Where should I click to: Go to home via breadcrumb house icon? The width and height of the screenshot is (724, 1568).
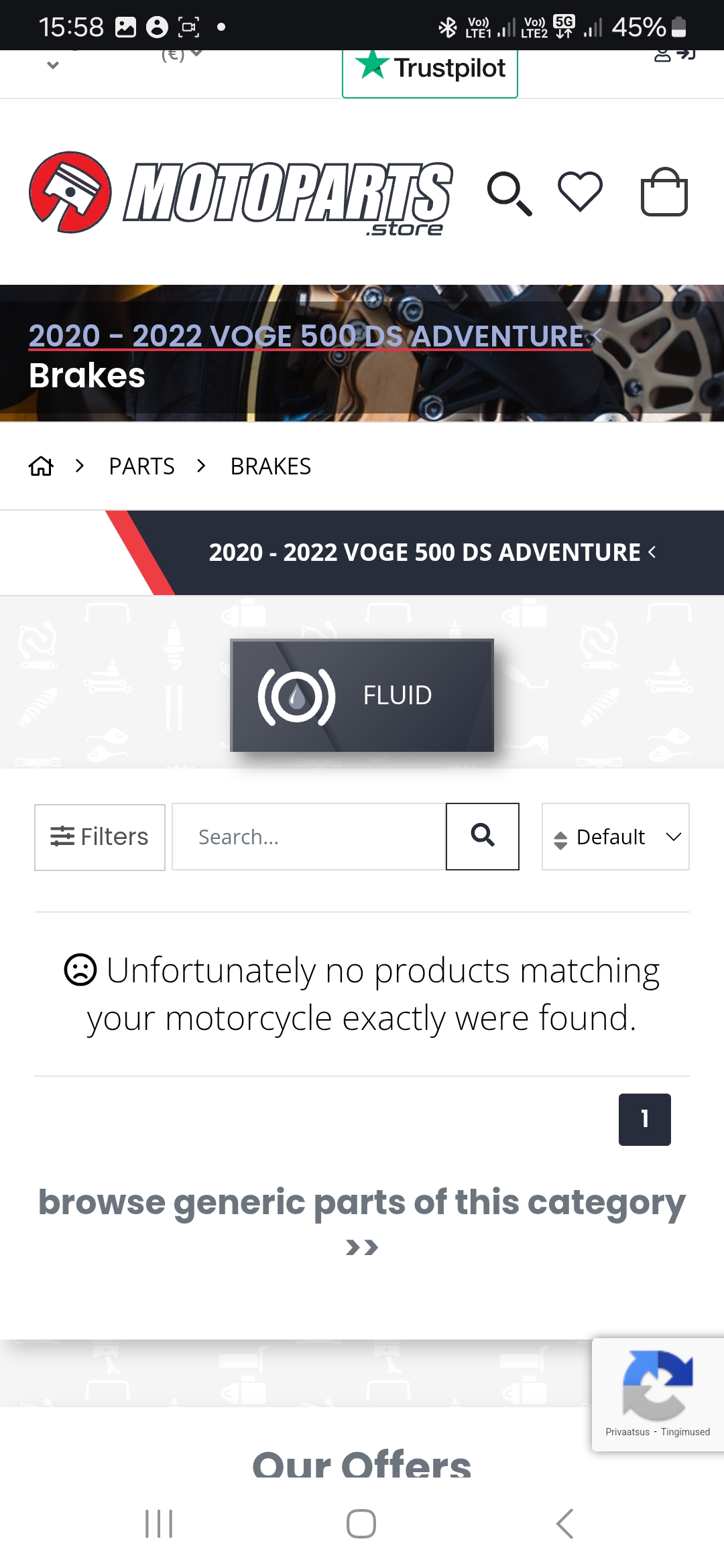[41, 466]
